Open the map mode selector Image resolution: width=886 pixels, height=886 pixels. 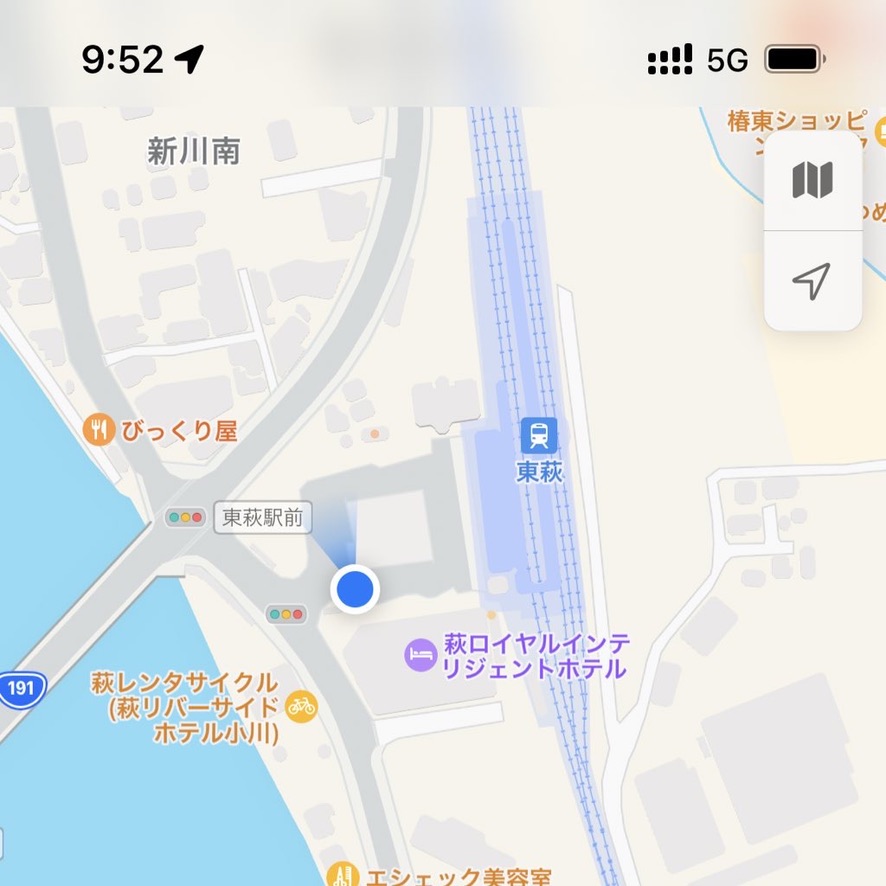pyautogui.click(x=812, y=181)
